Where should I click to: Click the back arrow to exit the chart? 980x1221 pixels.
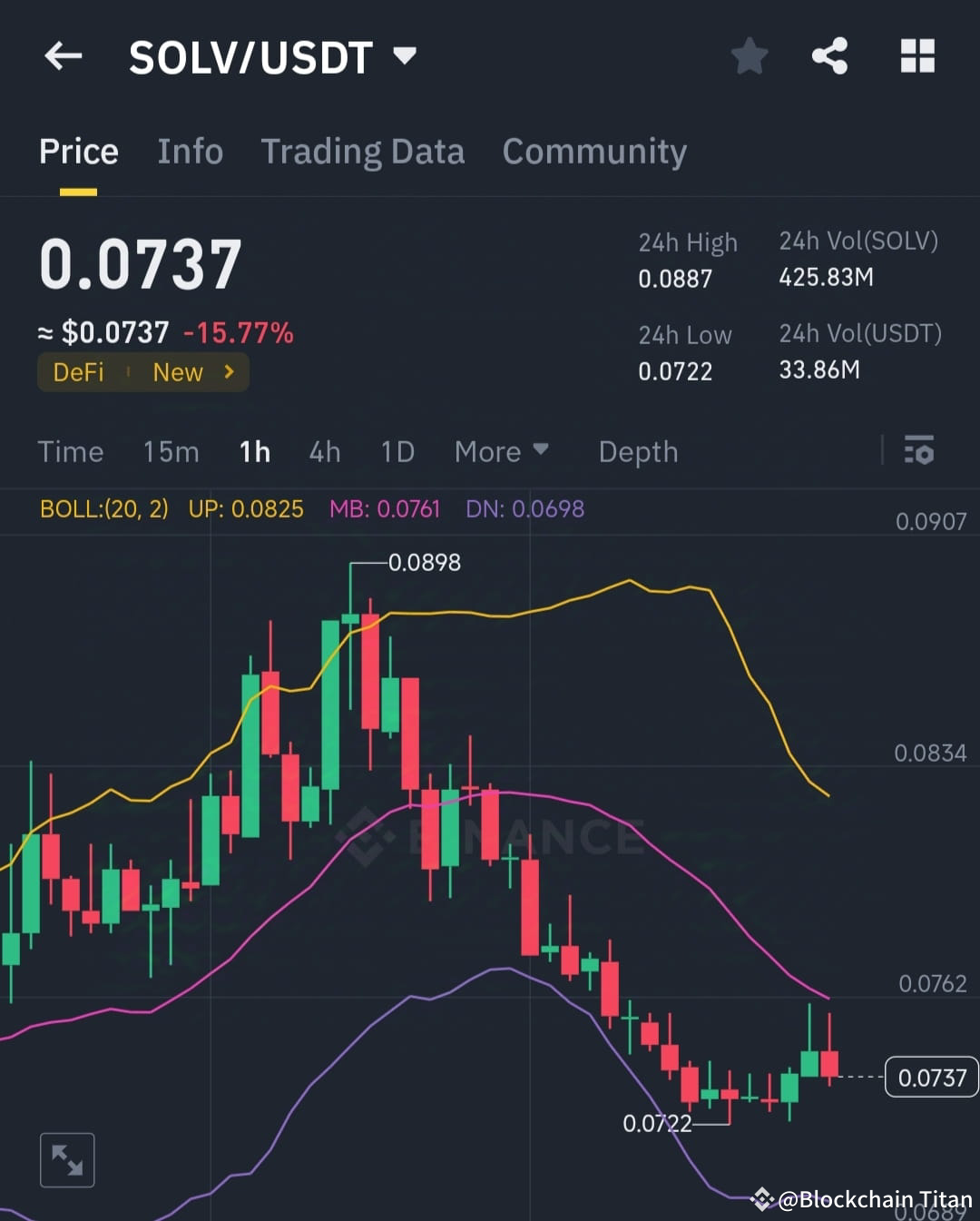(x=62, y=56)
